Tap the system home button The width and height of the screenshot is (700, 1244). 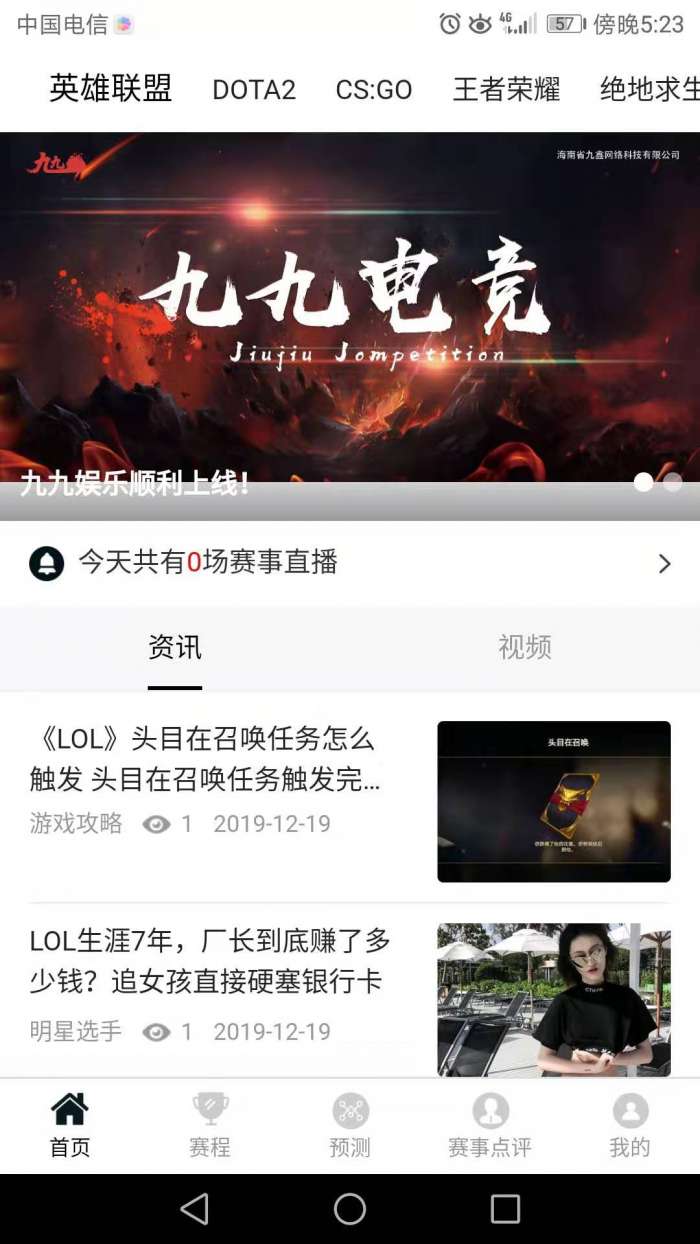(x=350, y=1209)
